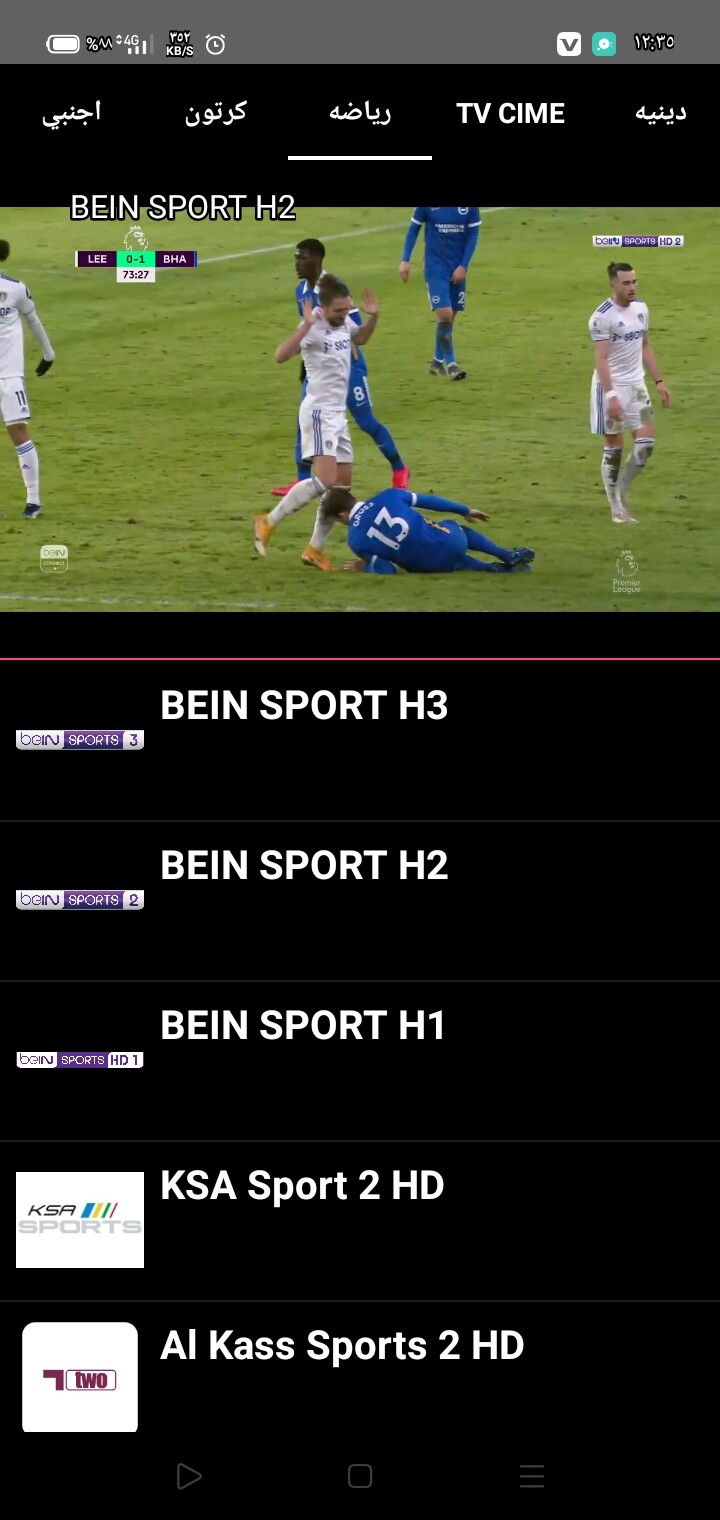Open Al Kass Sports 2 HD
Screen dimensions: 720x1520
coord(360,1370)
